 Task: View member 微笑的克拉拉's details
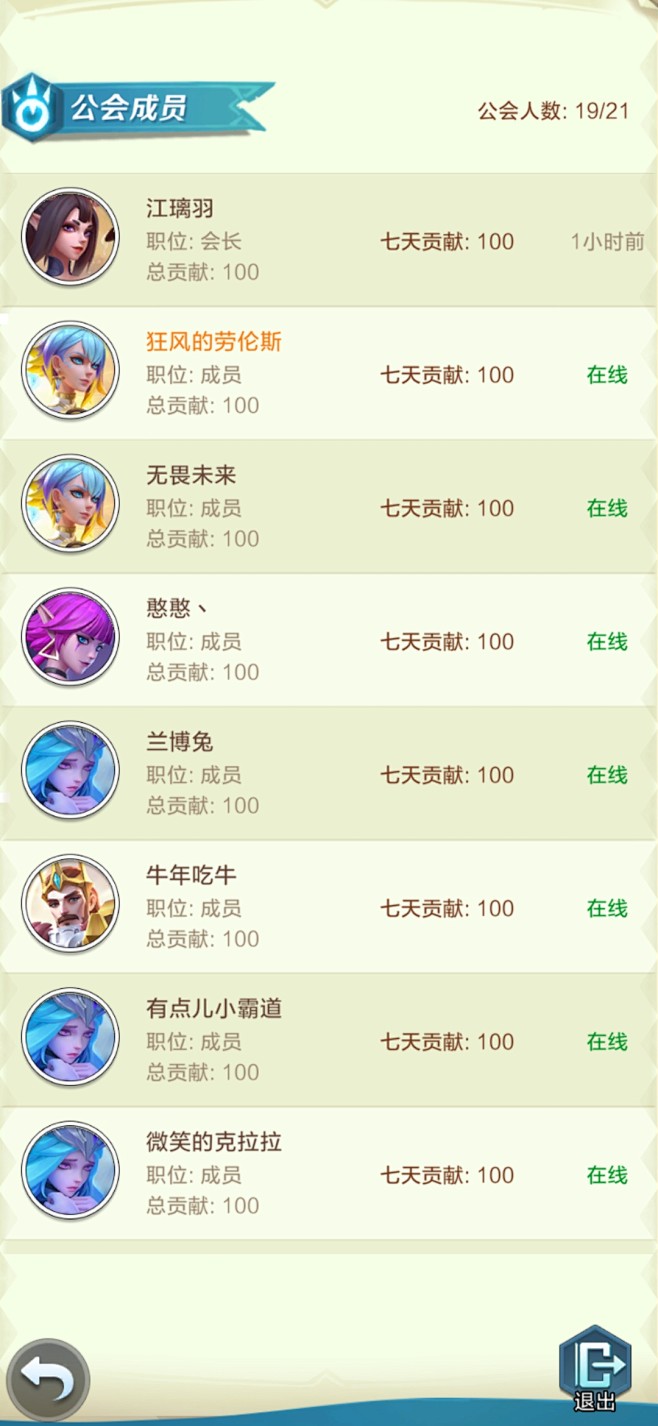[x=329, y=1174]
